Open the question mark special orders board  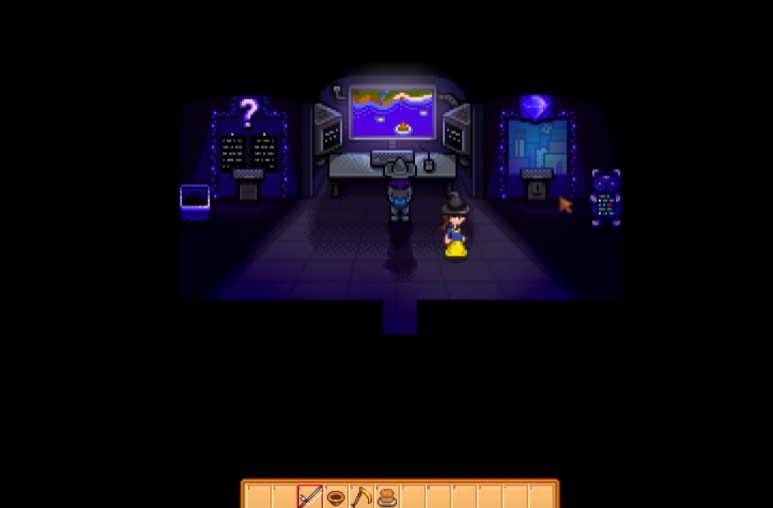pyautogui.click(x=248, y=150)
